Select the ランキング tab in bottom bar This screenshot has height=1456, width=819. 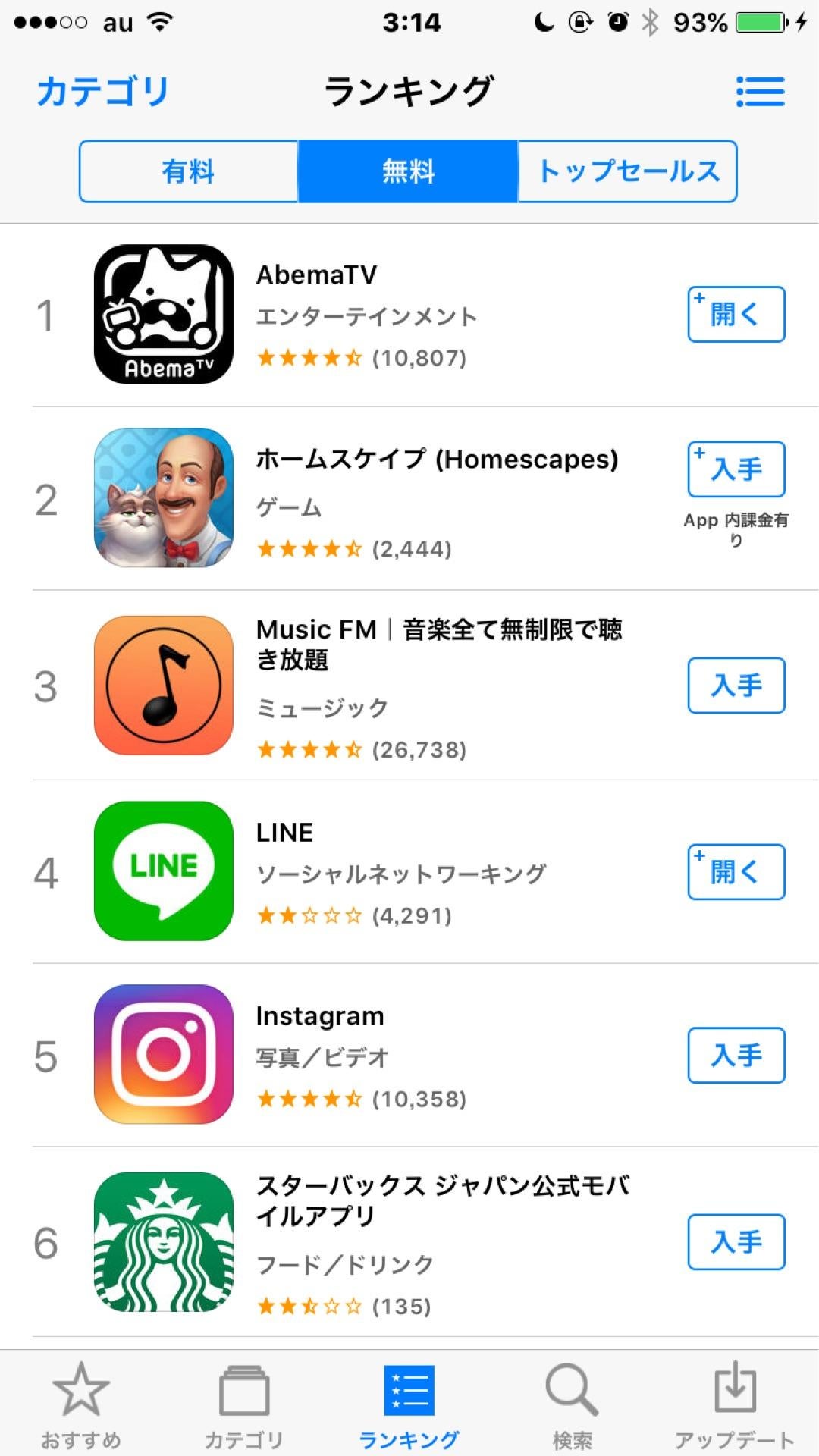409,1403
